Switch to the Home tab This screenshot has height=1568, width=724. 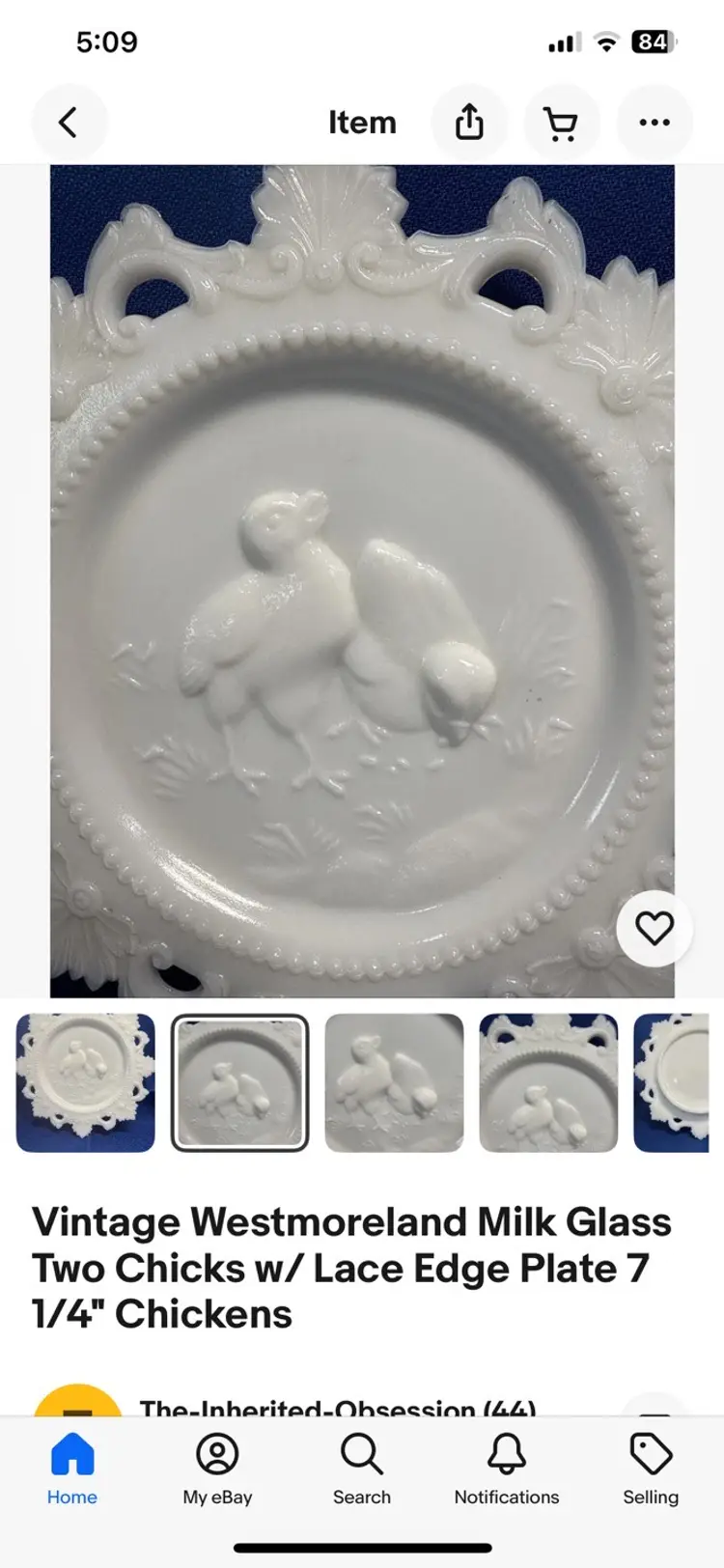tap(72, 1470)
